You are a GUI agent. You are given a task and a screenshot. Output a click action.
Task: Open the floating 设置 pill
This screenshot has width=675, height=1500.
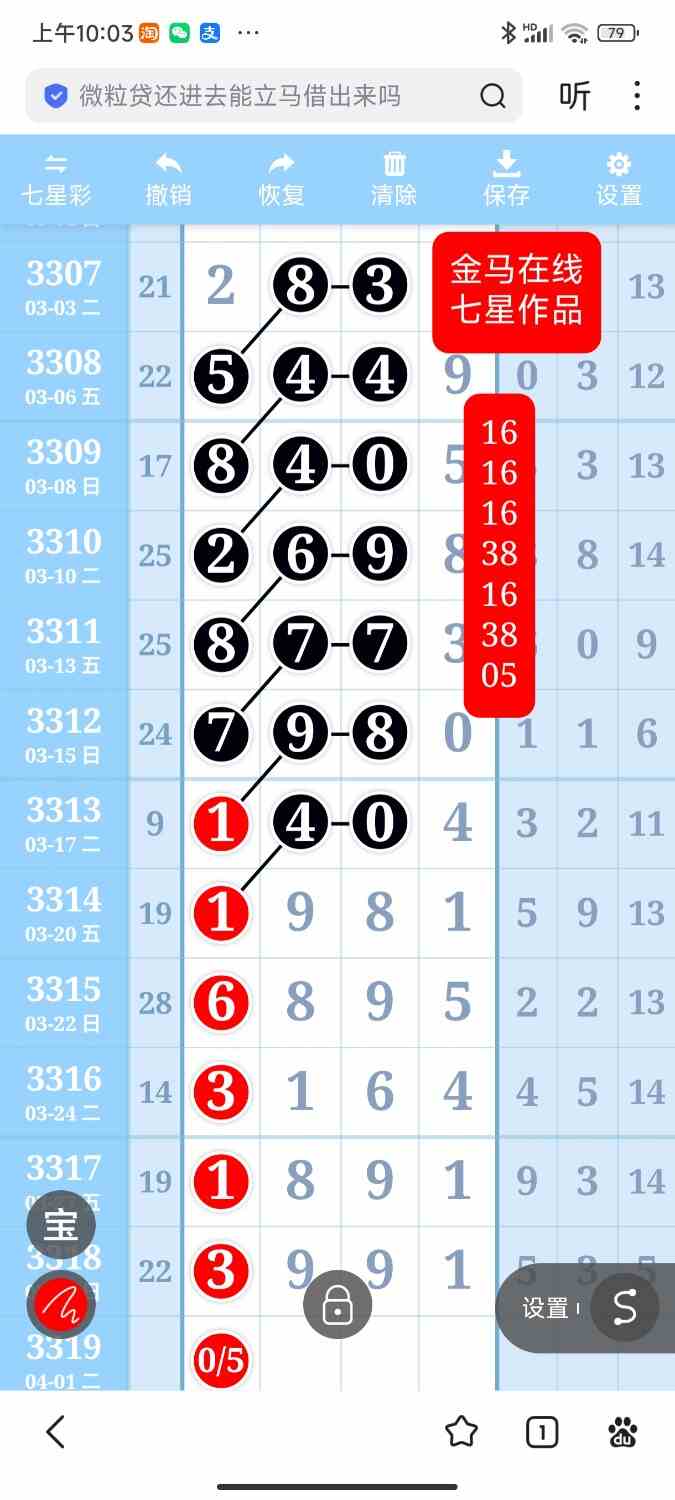[x=545, y=1308]
